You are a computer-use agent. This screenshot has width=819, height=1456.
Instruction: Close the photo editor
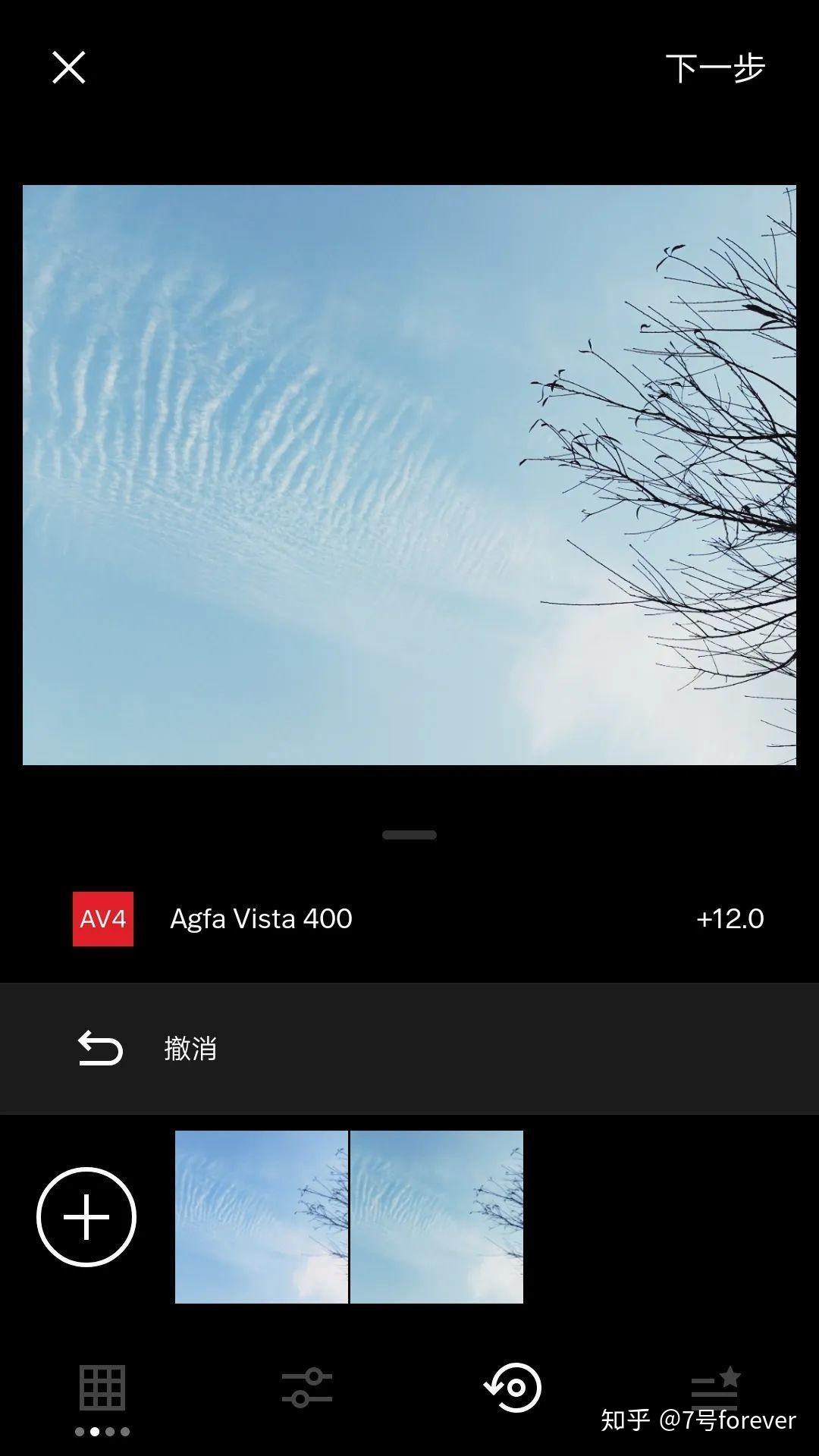pyautogui.click(x=68, y=67)
